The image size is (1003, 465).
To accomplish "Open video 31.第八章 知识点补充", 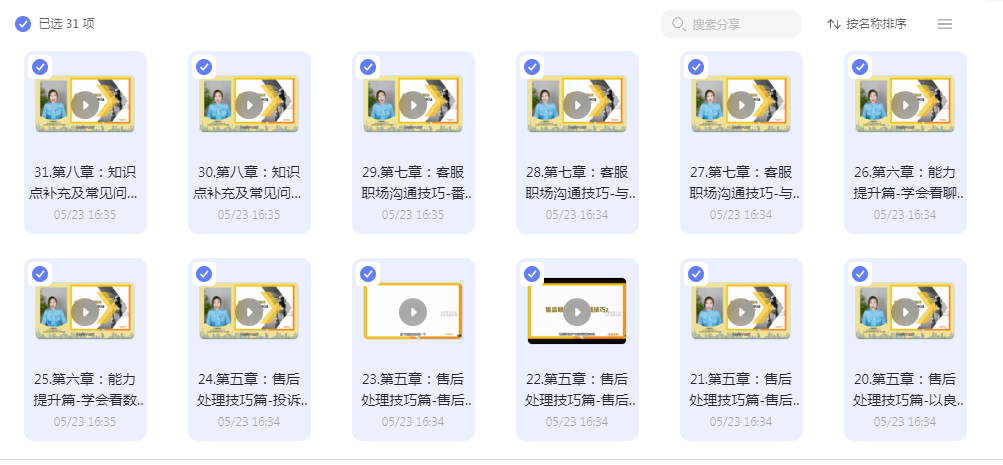I will pyautogui.click(x=85, y=105).
